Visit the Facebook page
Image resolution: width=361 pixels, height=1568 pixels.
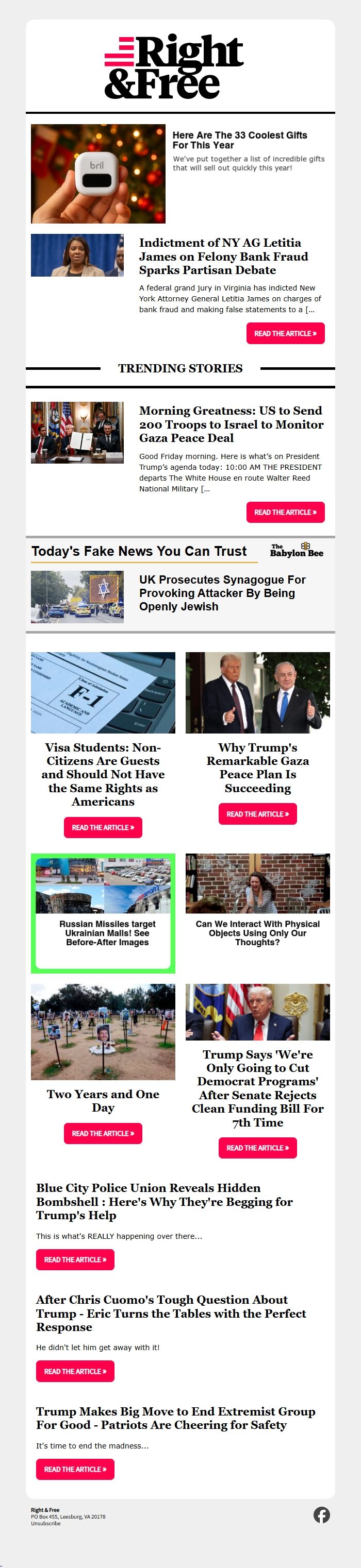tap(321, 1515)
